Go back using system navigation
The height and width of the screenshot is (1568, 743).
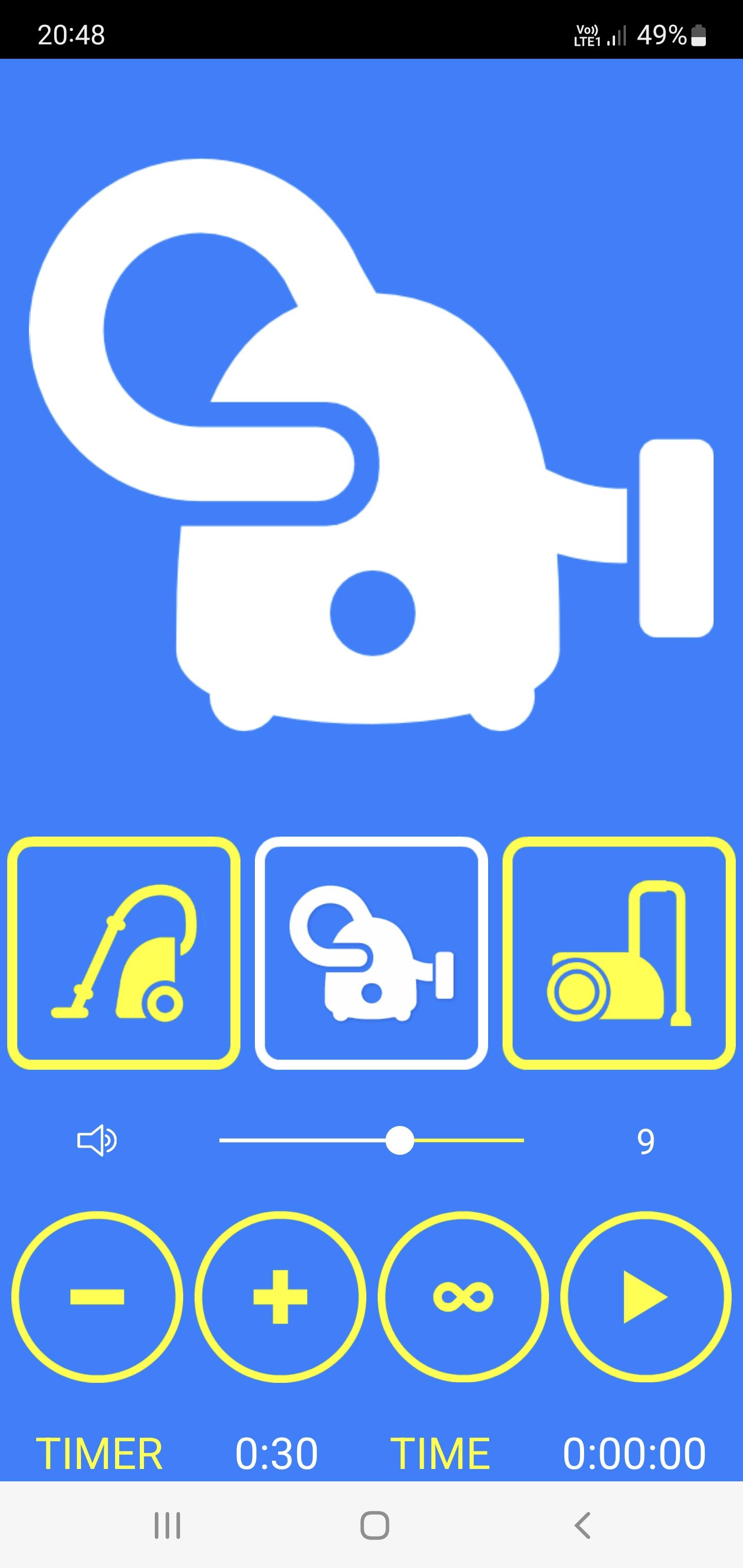(583, 1525)
